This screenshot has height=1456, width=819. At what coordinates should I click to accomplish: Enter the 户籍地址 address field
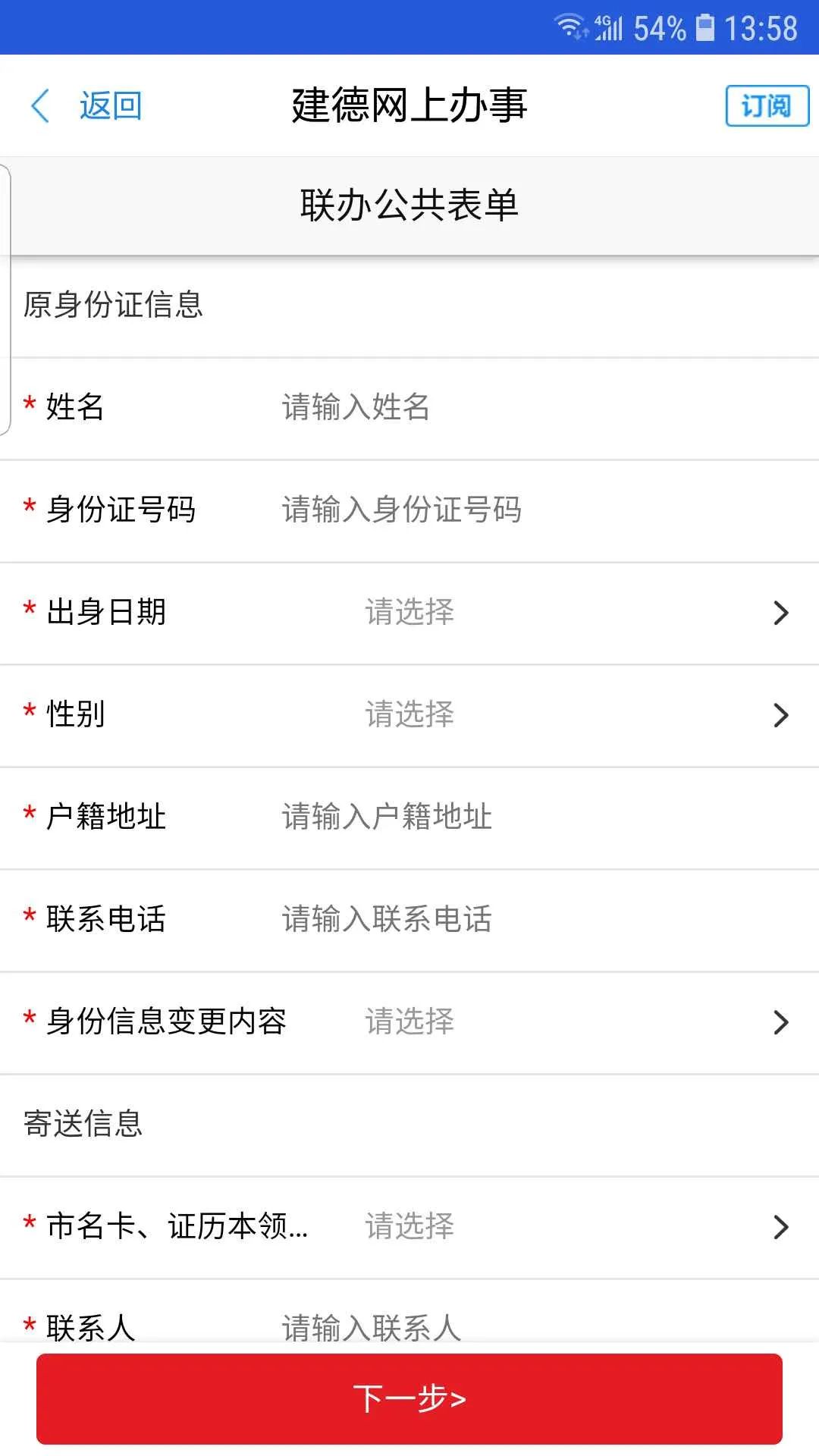pos(531,817)
